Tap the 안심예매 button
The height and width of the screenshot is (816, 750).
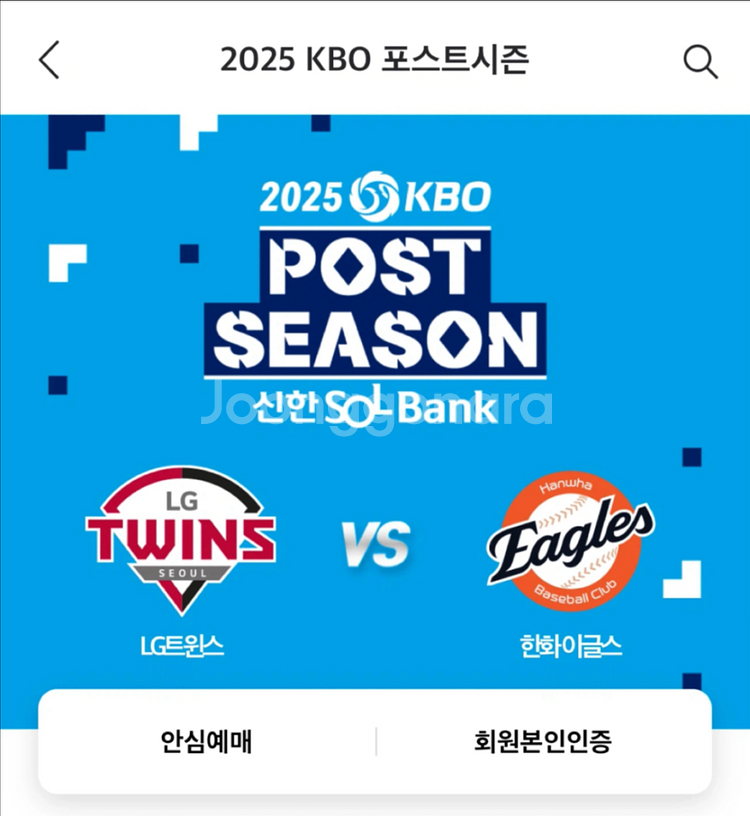point(207,742)
